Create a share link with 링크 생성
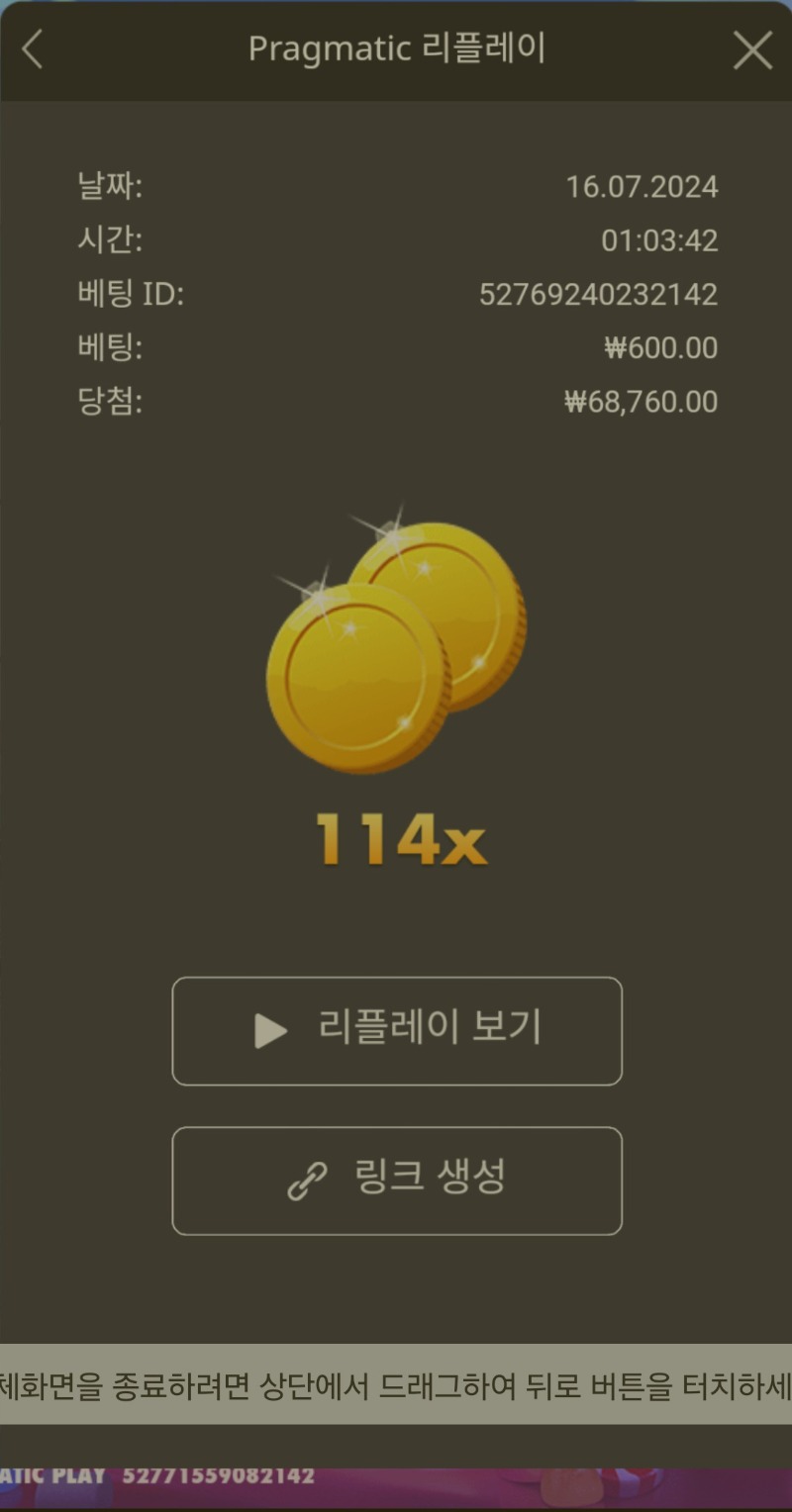 pos(397,1181)
